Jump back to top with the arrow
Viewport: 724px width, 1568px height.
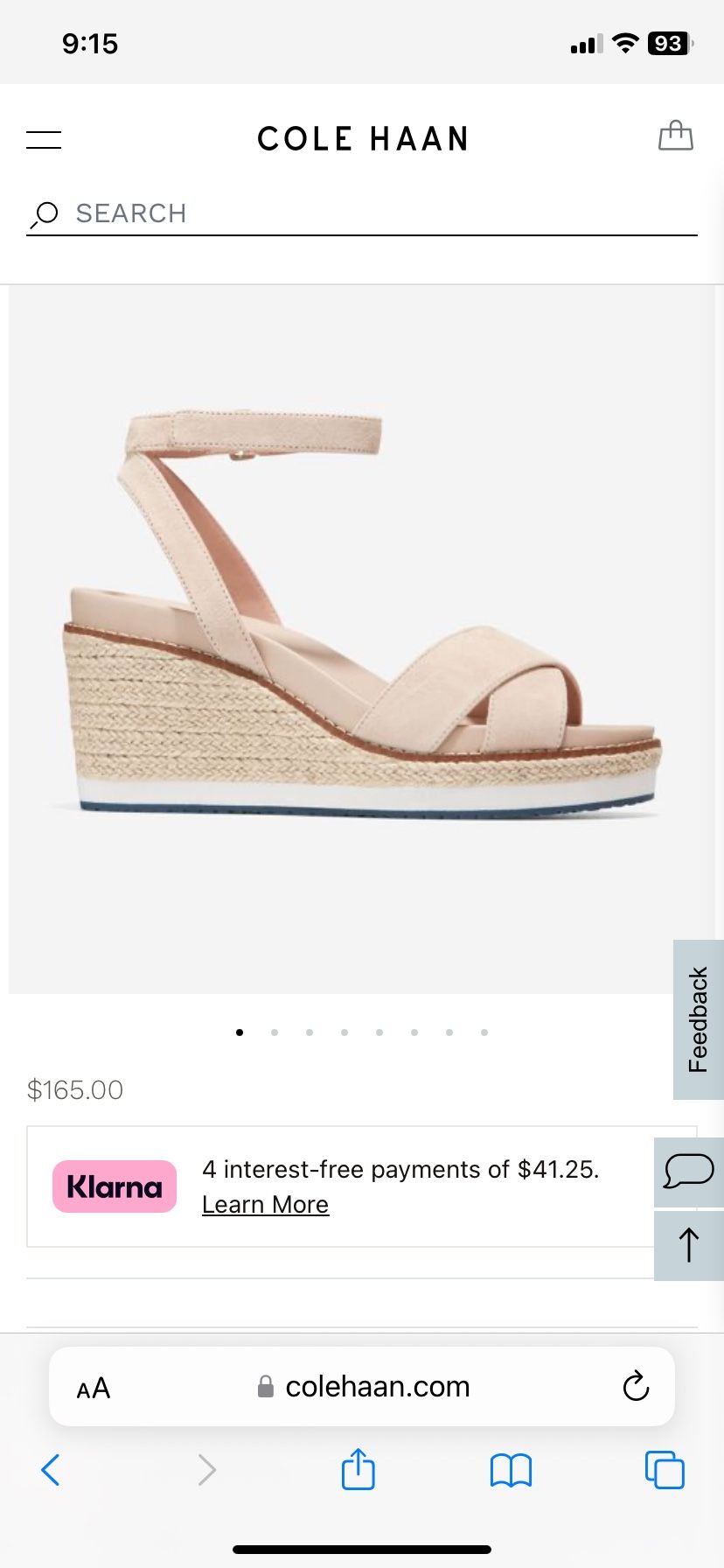689,1245
